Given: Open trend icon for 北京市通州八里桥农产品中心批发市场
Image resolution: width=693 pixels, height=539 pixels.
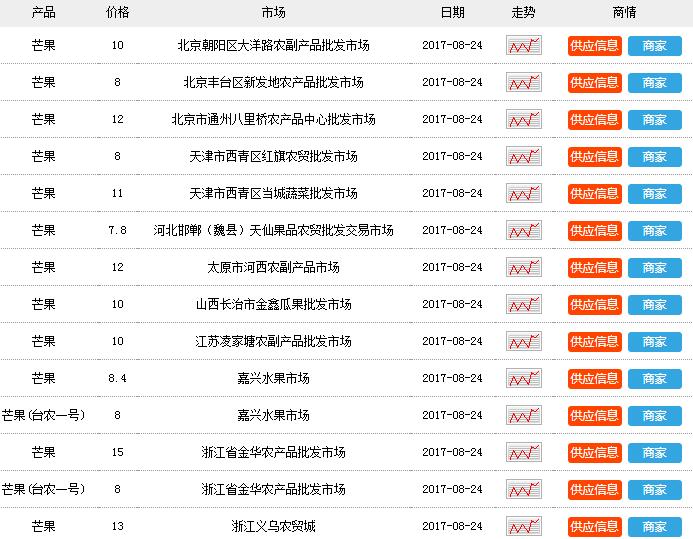Looking at the screenshot, I should [x=523, y=120].
